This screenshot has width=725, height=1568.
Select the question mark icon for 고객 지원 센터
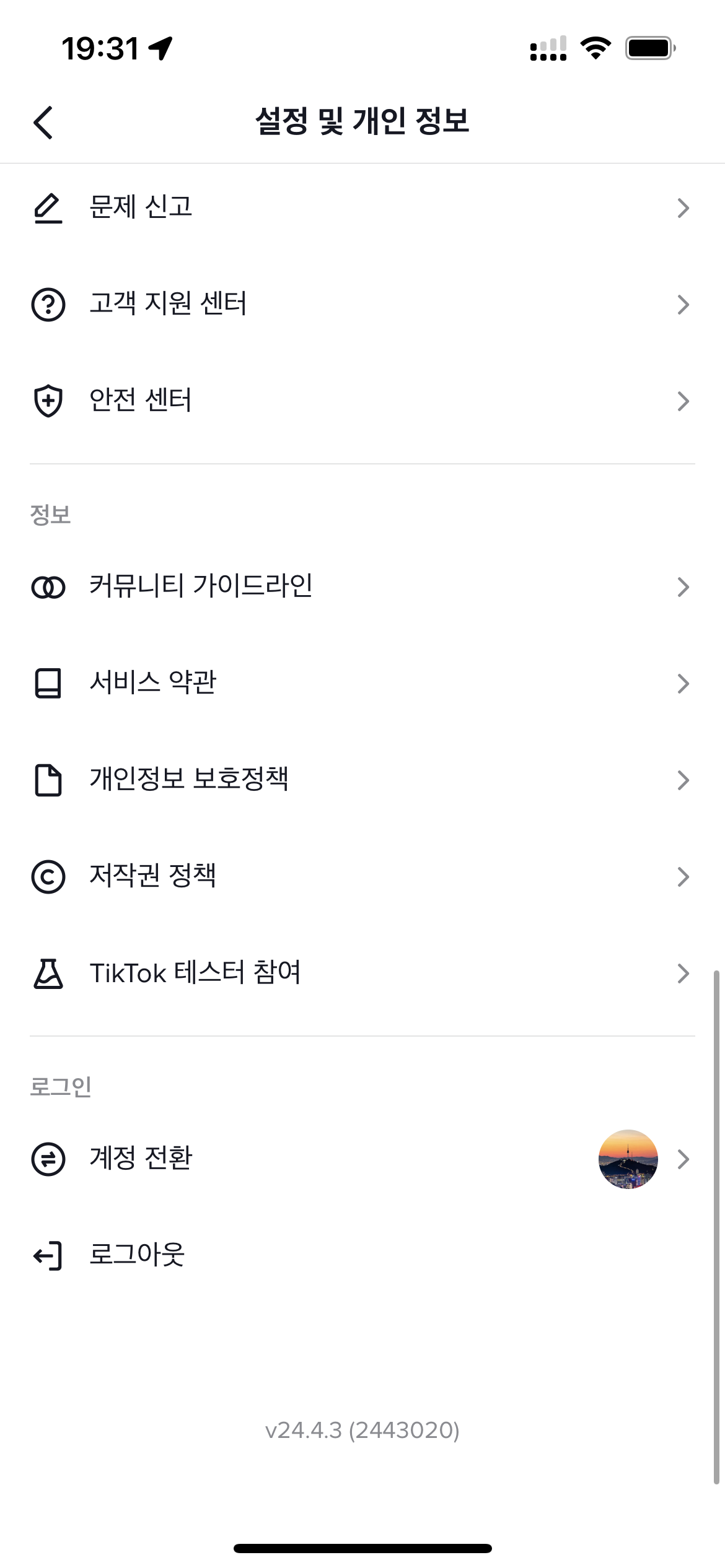[x=48, y=304]
